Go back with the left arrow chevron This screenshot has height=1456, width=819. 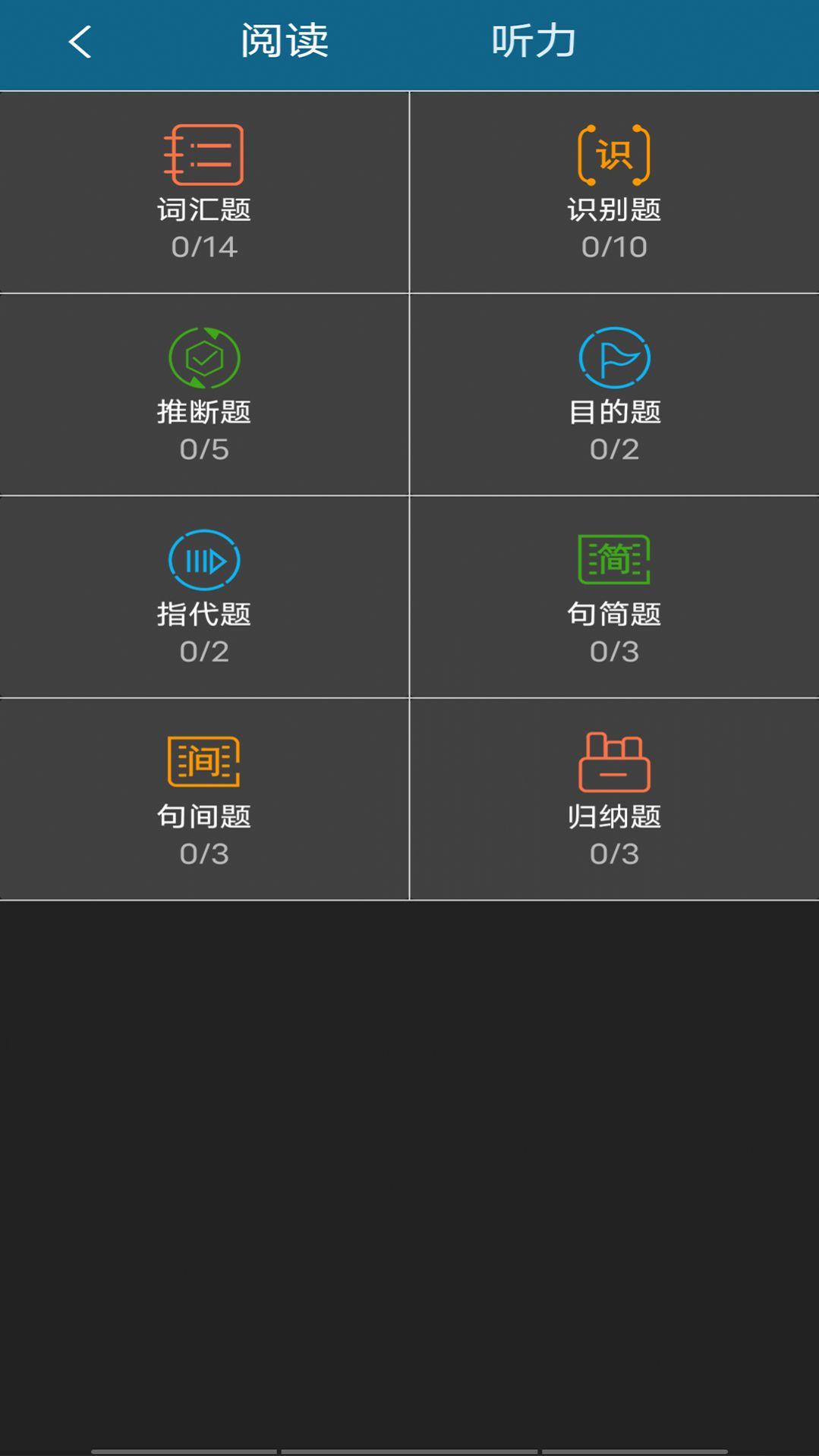coord(80,43)
